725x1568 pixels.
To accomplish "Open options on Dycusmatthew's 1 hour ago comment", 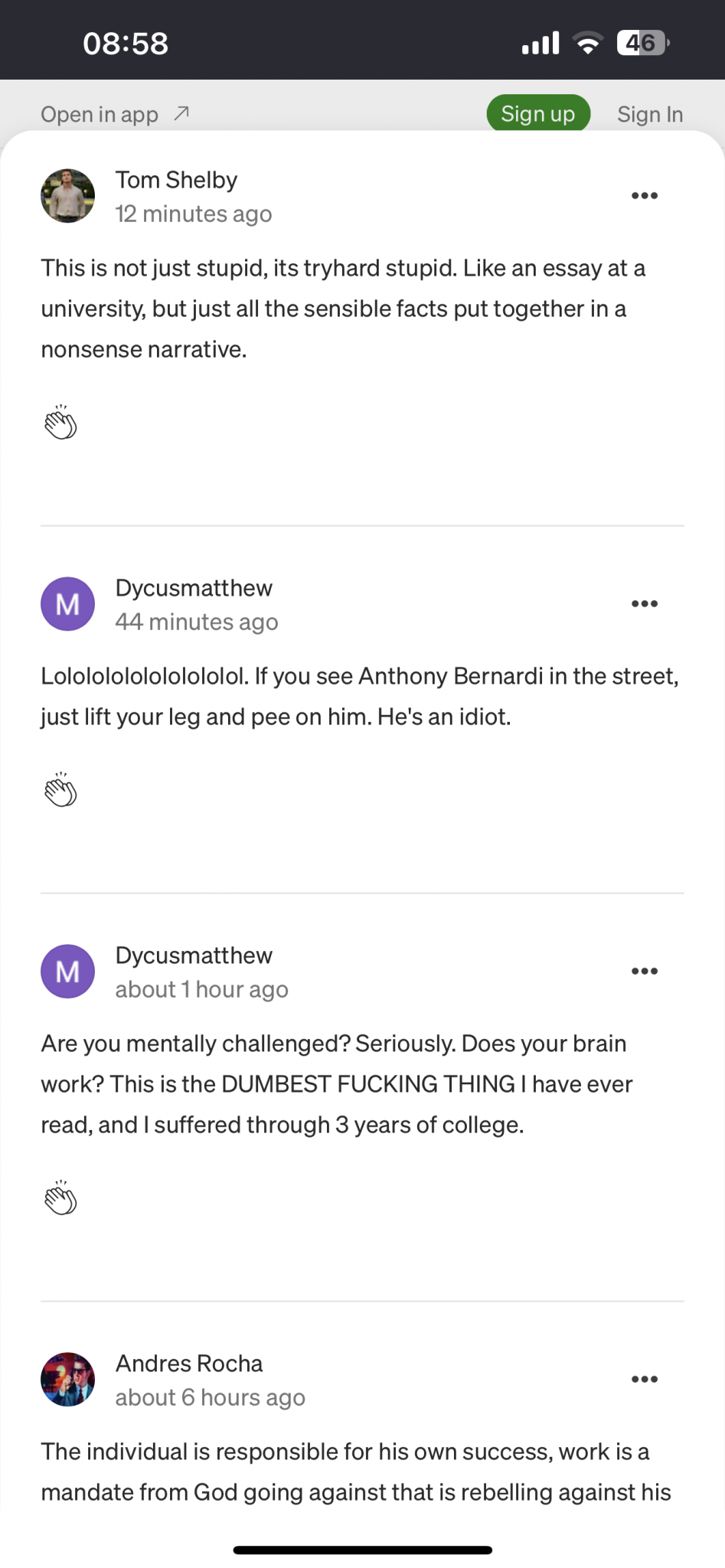I will [x=644, y=972].
